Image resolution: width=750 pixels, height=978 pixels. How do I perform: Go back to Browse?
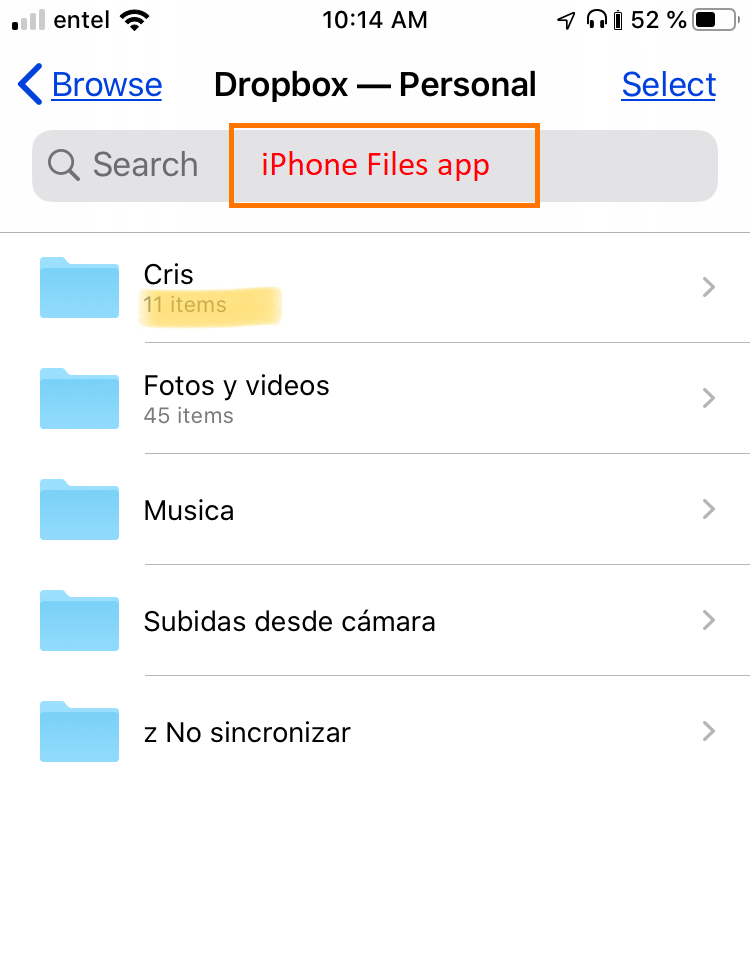[x=90, y=85]
